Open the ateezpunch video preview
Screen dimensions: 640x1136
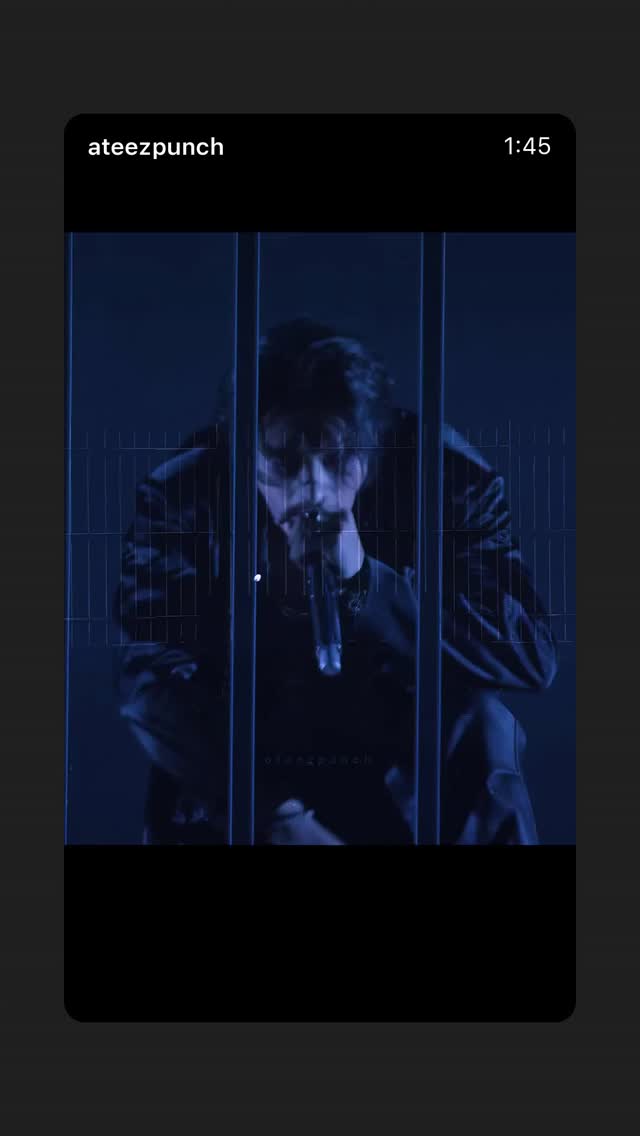pos(320,538)
